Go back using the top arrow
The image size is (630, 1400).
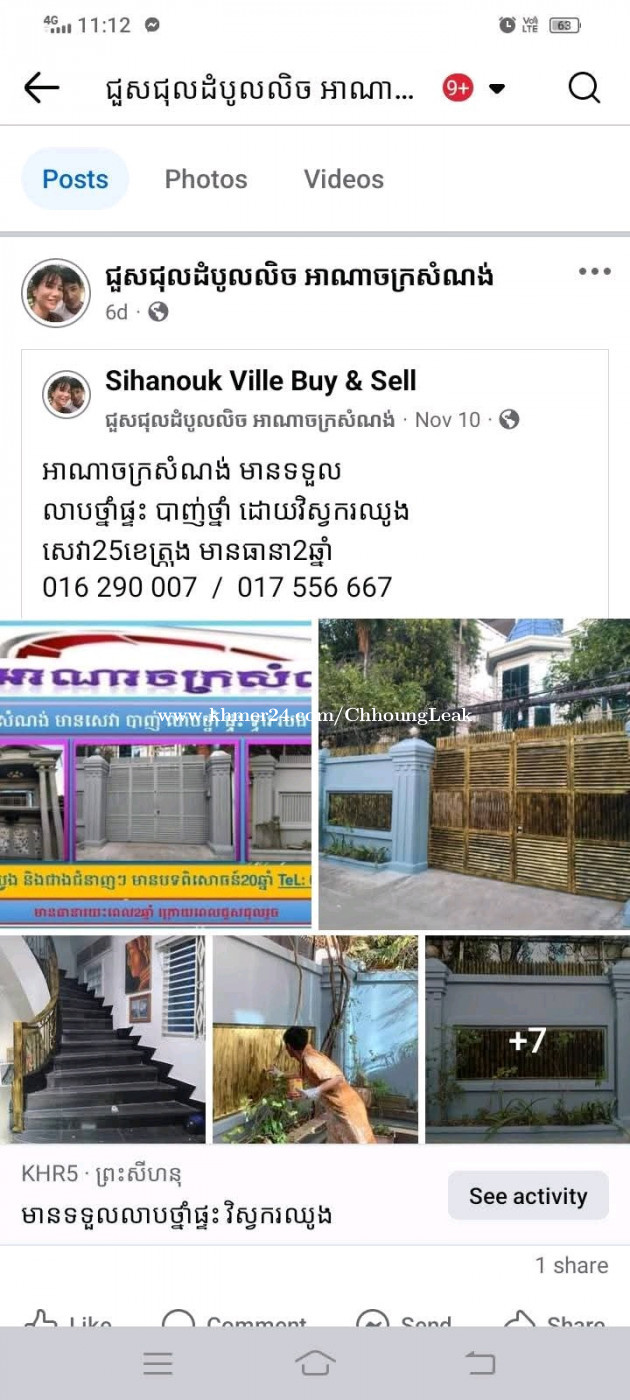coord(42,88)
